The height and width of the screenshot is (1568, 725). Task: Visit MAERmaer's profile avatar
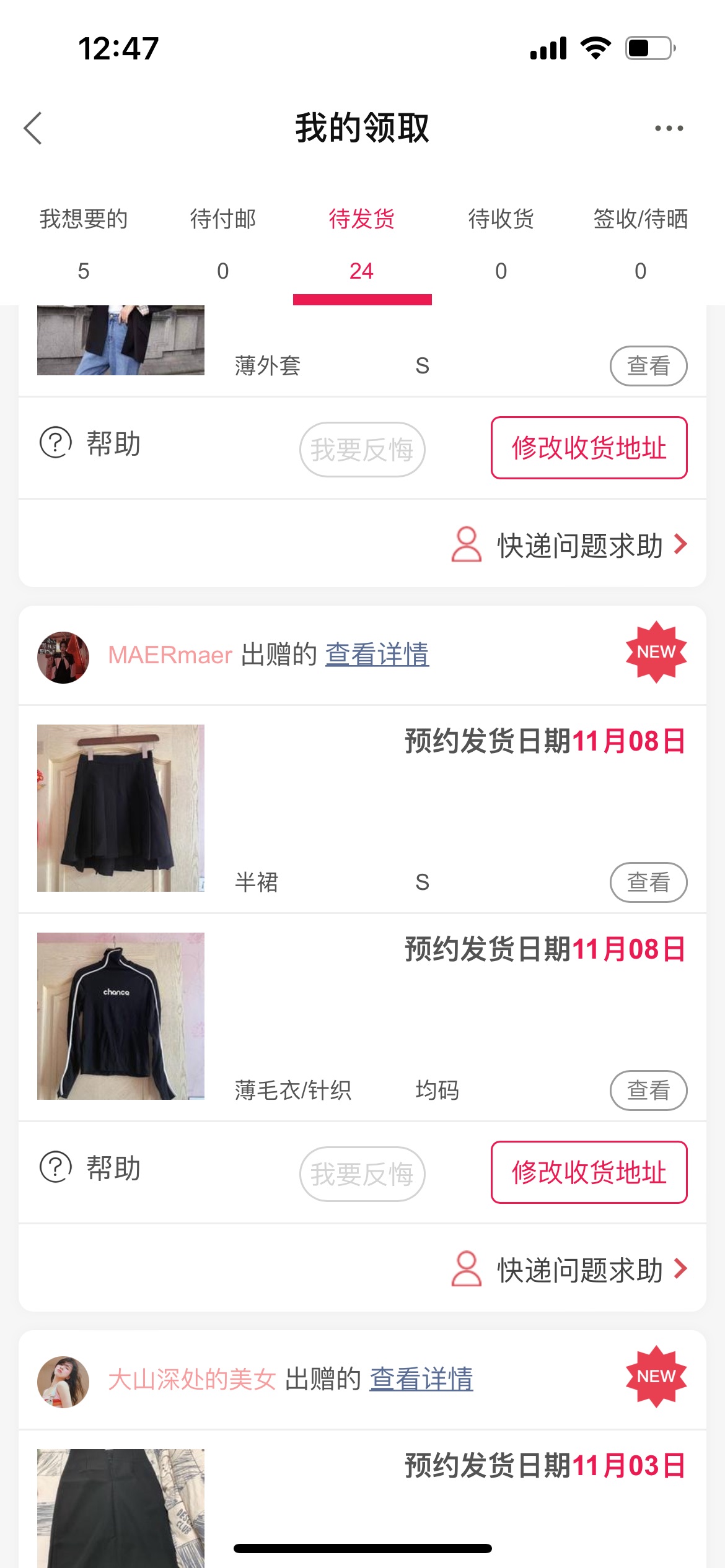pos(63,657)
